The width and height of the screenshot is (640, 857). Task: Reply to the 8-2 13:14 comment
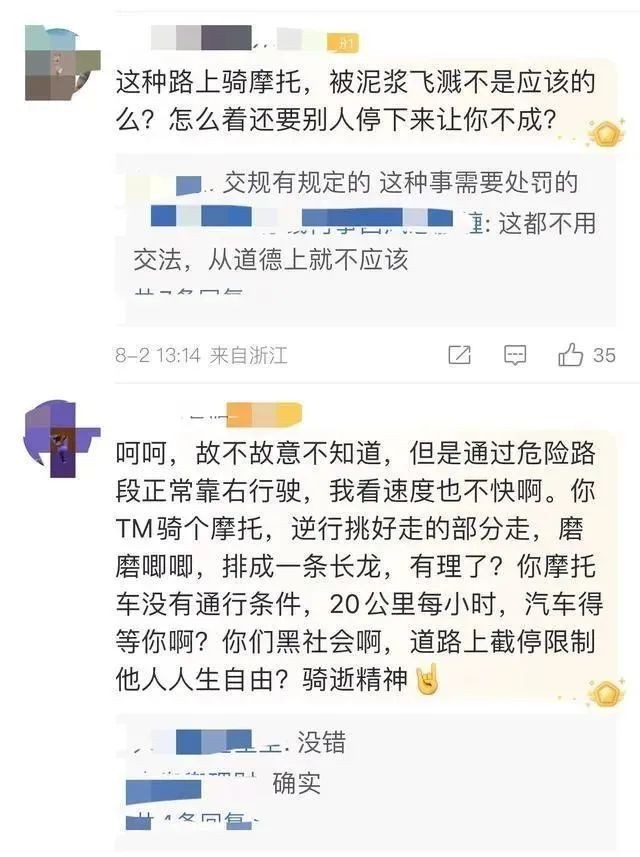515,355
